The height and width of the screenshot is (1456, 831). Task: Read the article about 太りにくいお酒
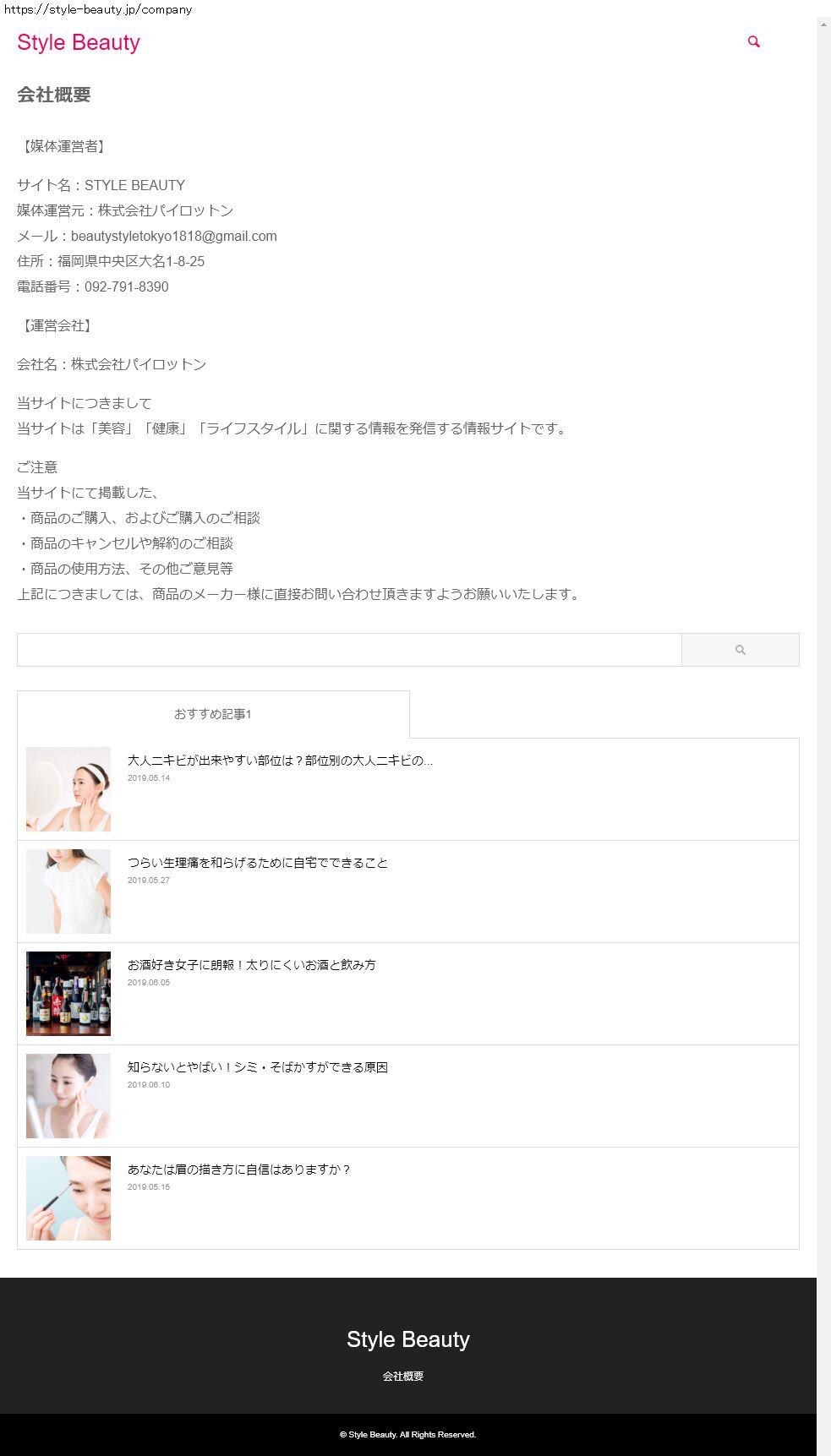click(x=251, y=965)
